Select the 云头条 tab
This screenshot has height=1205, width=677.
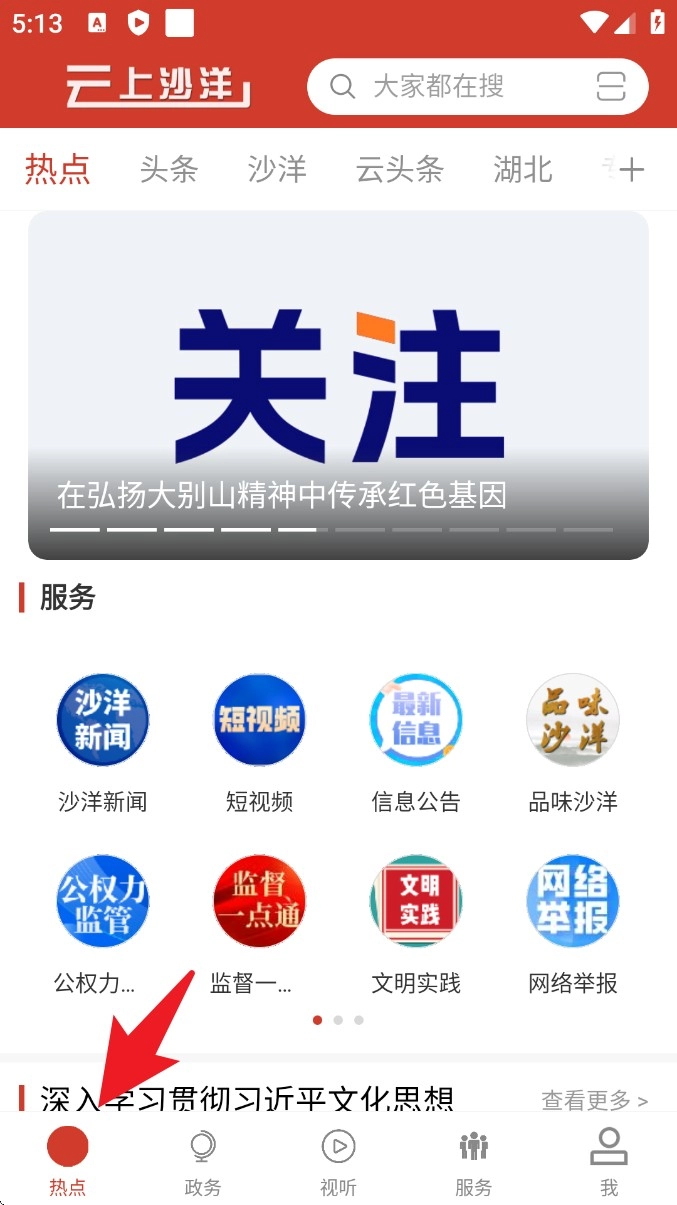pos(399,170)
